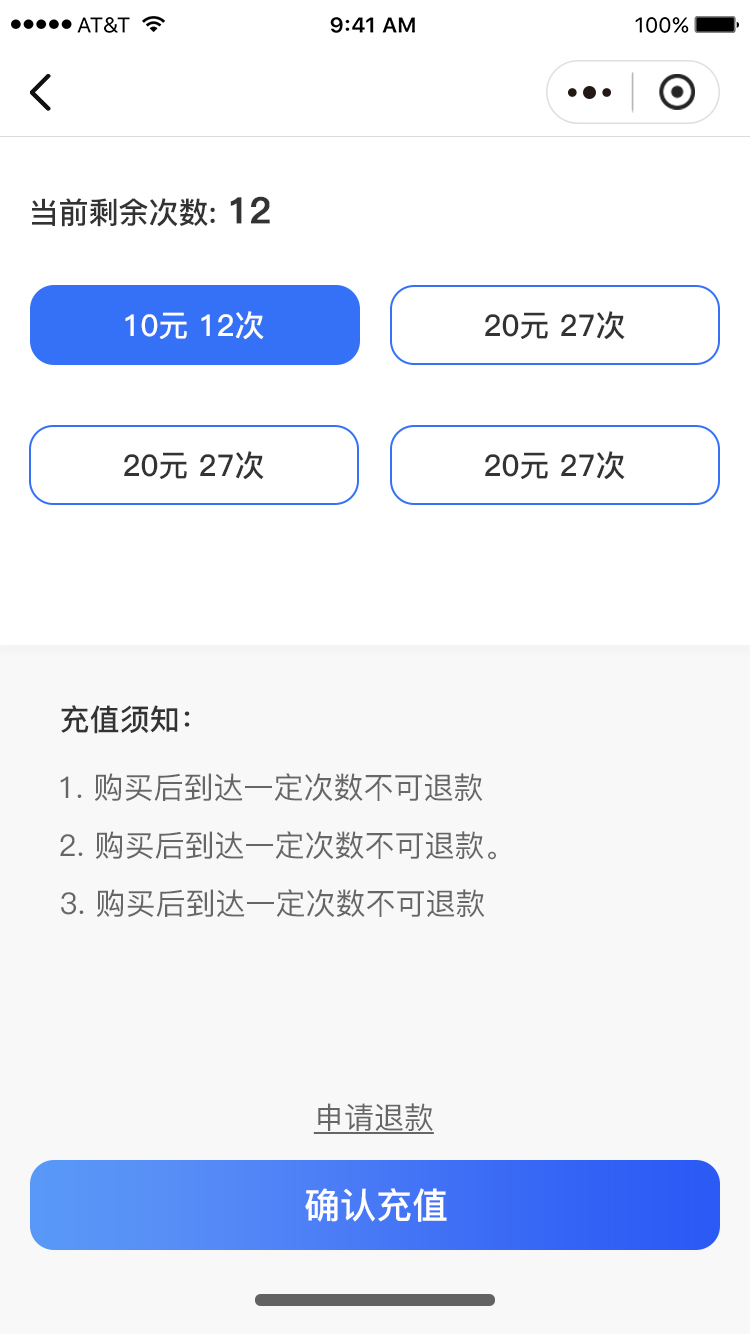Open the mini program three-dot menu
750x1334 pixels.
[589, 93]
